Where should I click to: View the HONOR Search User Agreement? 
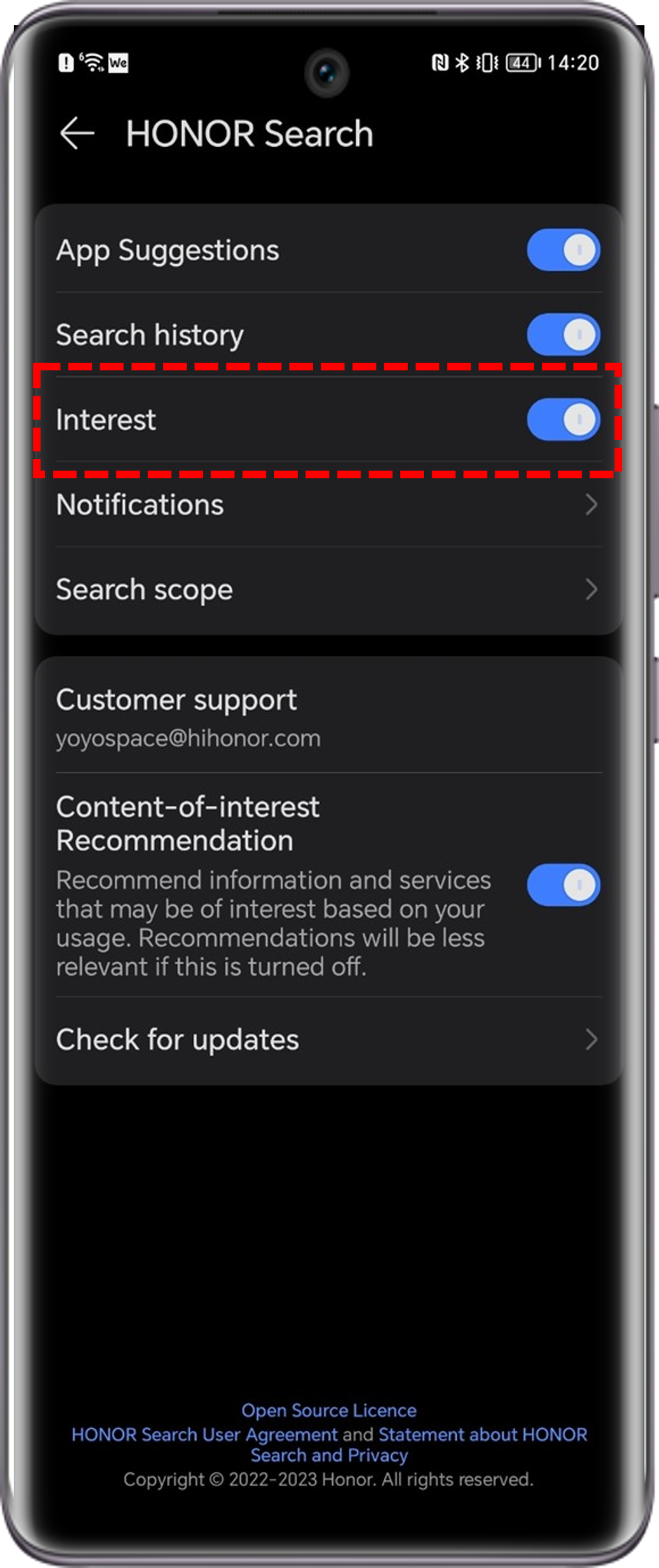(204, 1435)
